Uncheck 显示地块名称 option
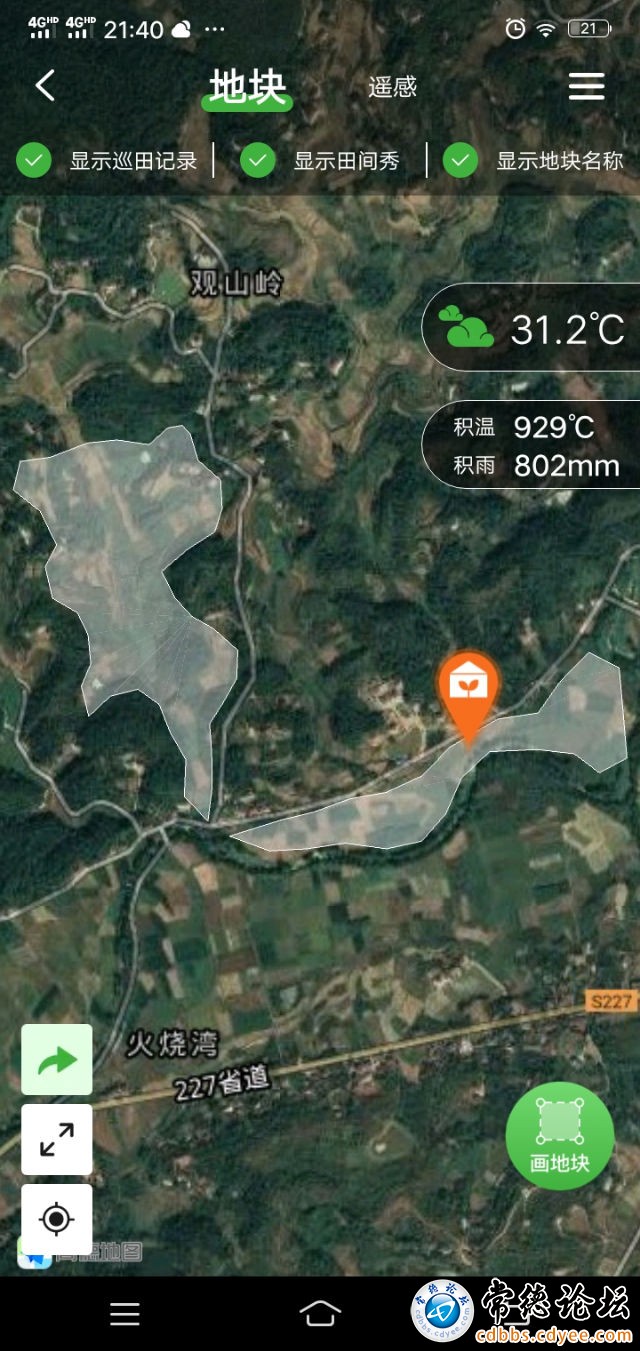 460,160
